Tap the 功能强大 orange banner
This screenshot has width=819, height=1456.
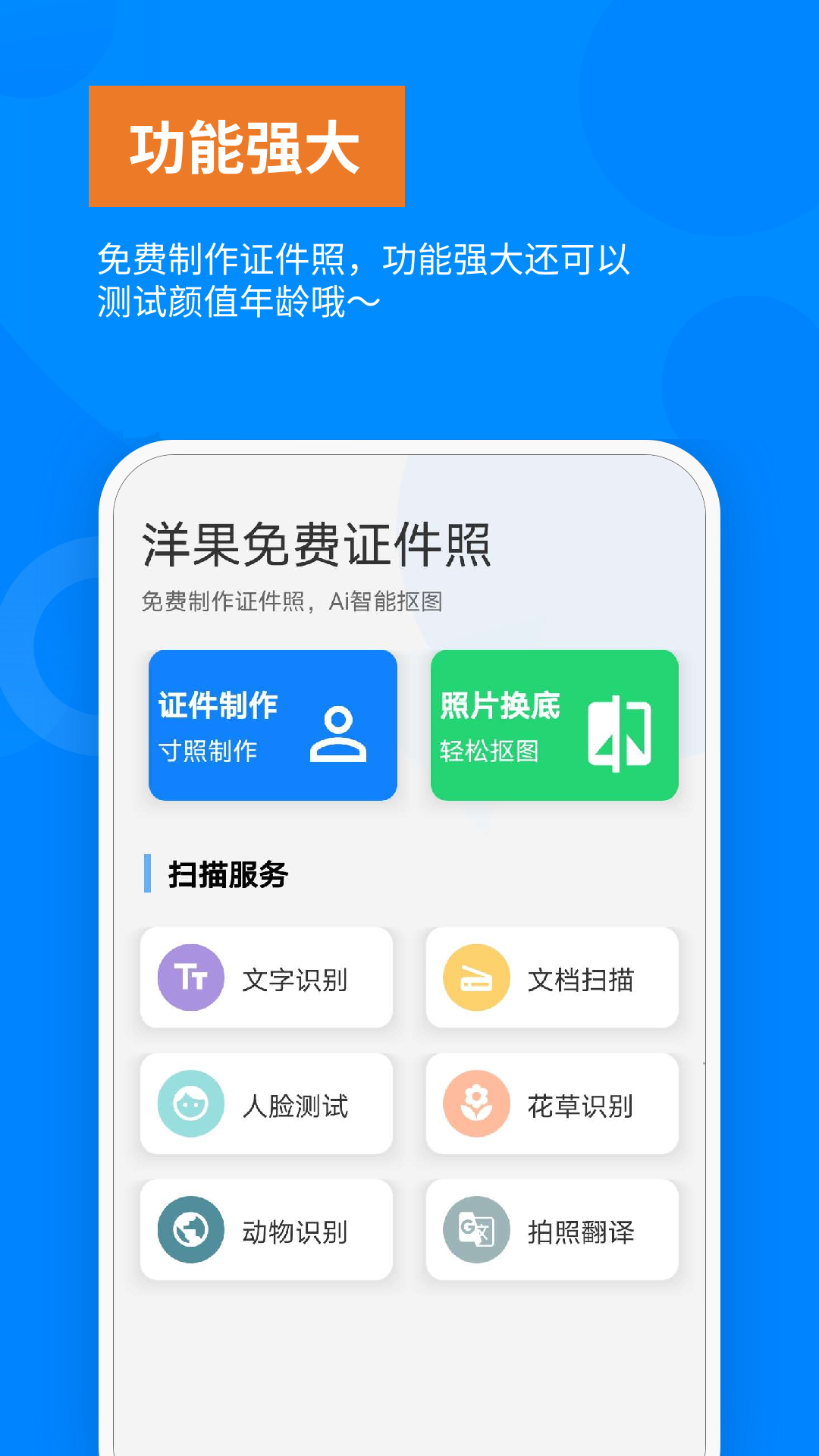248,147
